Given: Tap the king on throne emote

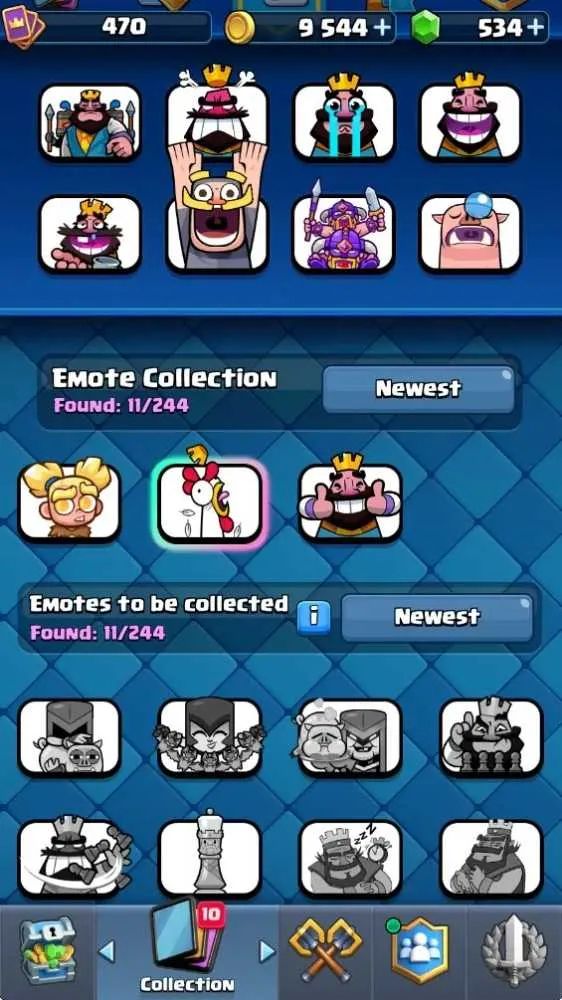Looking at the screenshot, I should pyautogui.click(x=90, y=121).
